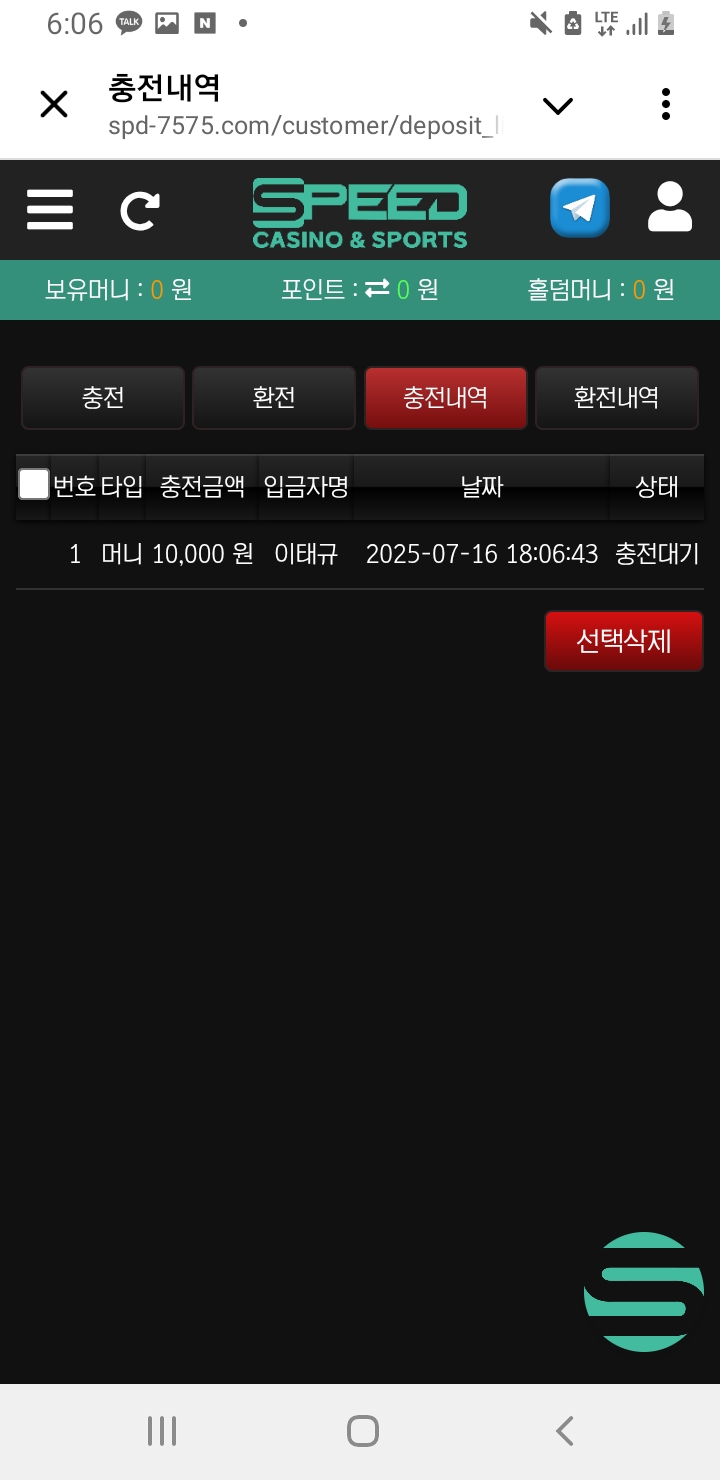Select the 충전내역 tab
Screen dimensions: 720x1480
[x=445, y=397]
